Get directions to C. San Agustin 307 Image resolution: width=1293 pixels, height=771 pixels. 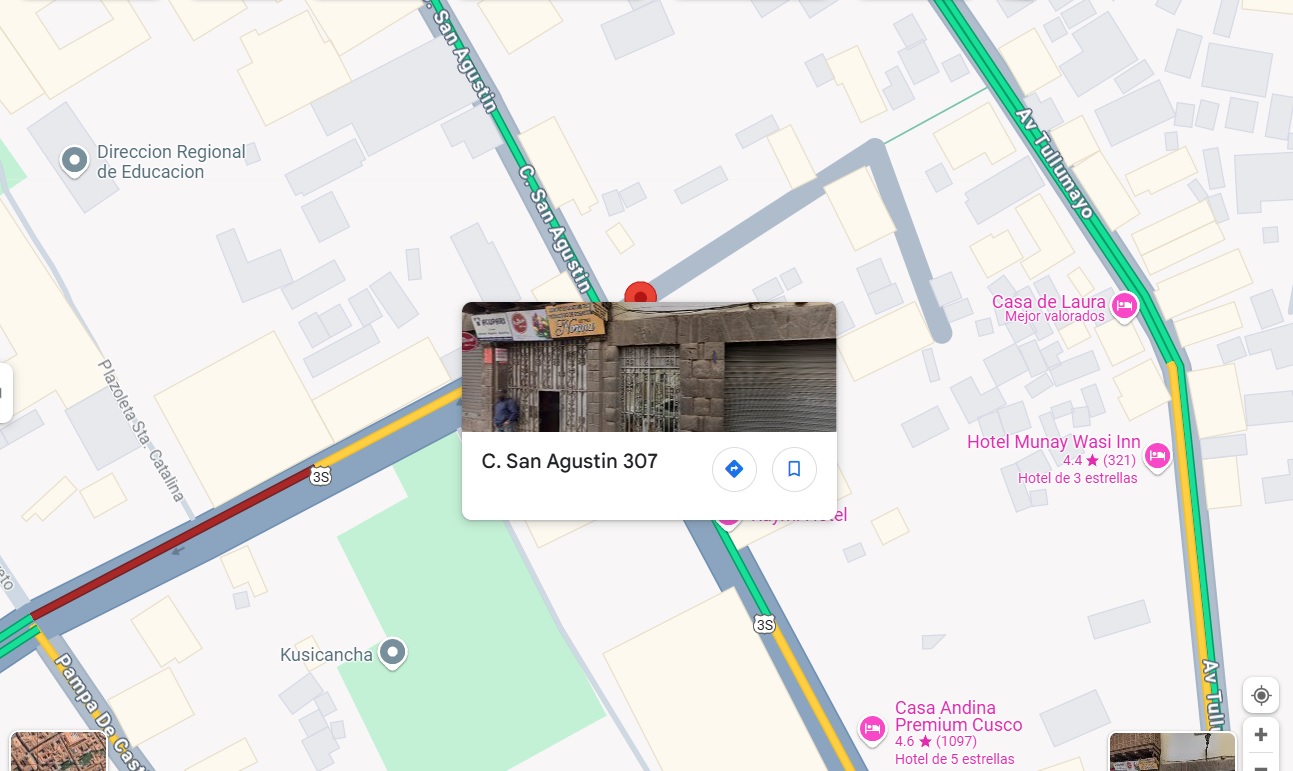point(734,469)
